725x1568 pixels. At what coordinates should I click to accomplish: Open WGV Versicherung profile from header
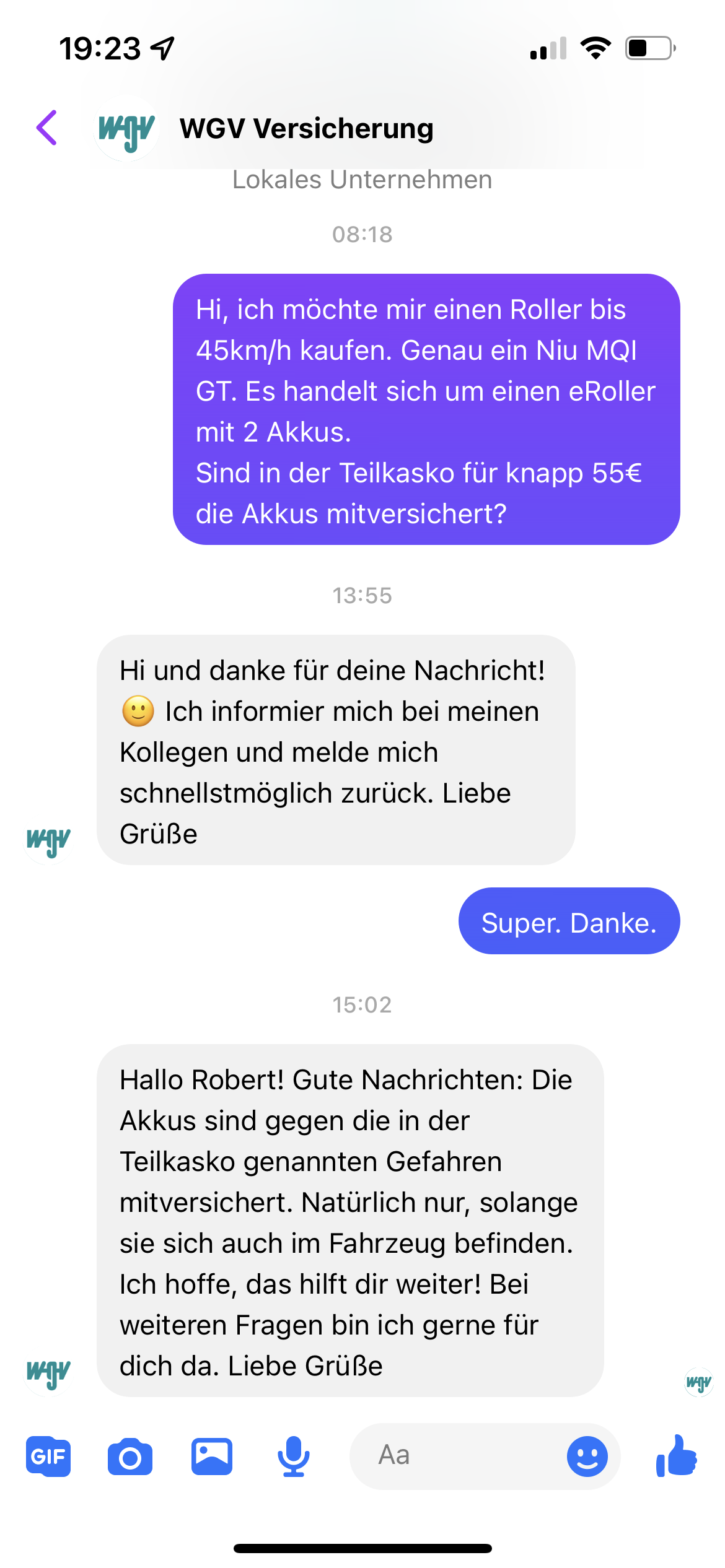(306, 129)
